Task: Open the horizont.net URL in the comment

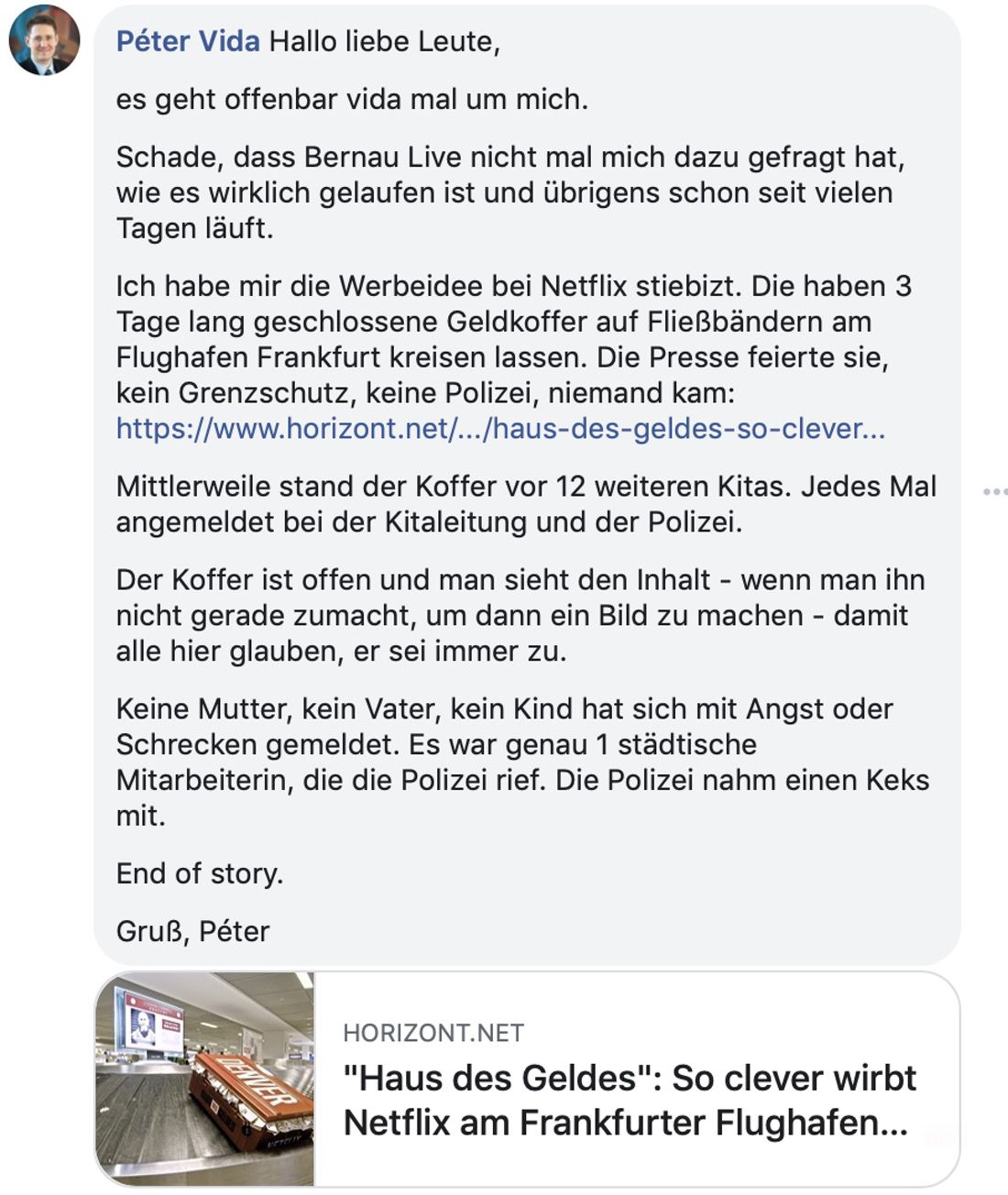Action: [x=500, y=428]
